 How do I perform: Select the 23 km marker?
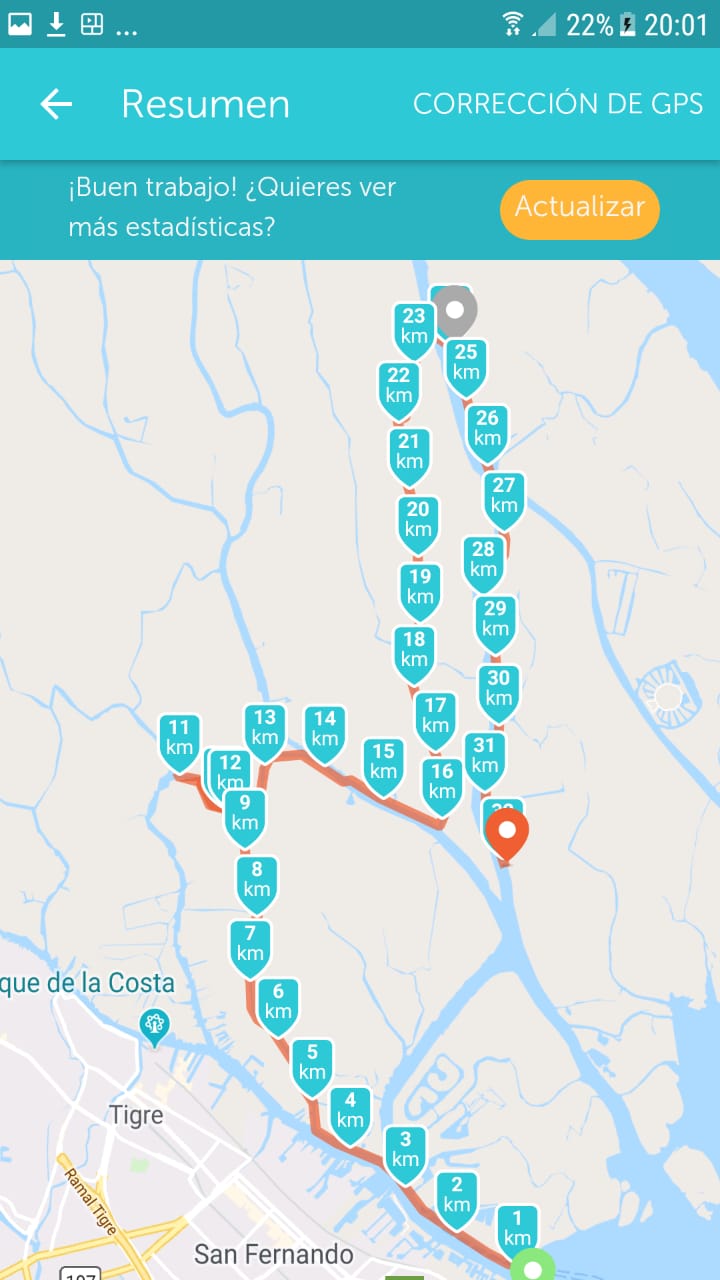[413, 327]
